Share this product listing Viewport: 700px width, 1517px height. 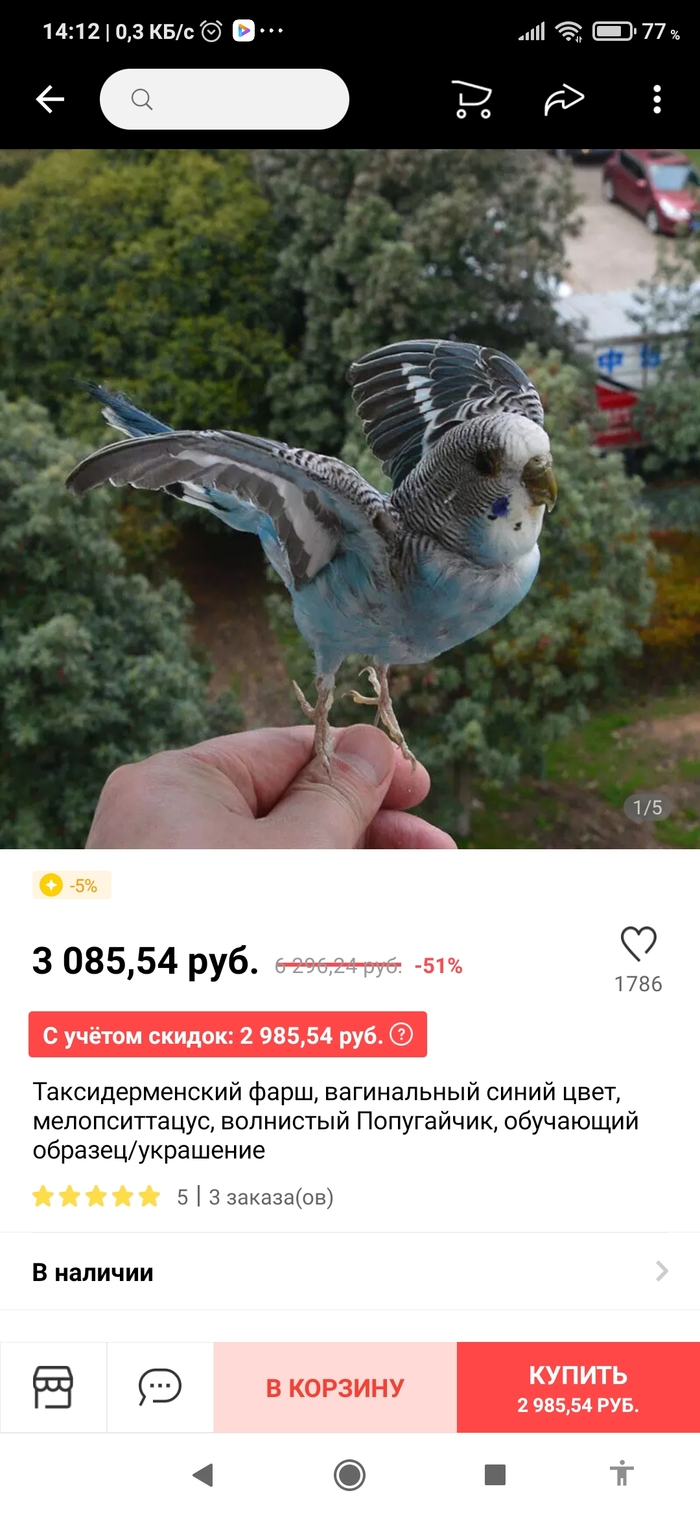pos(564,99)
